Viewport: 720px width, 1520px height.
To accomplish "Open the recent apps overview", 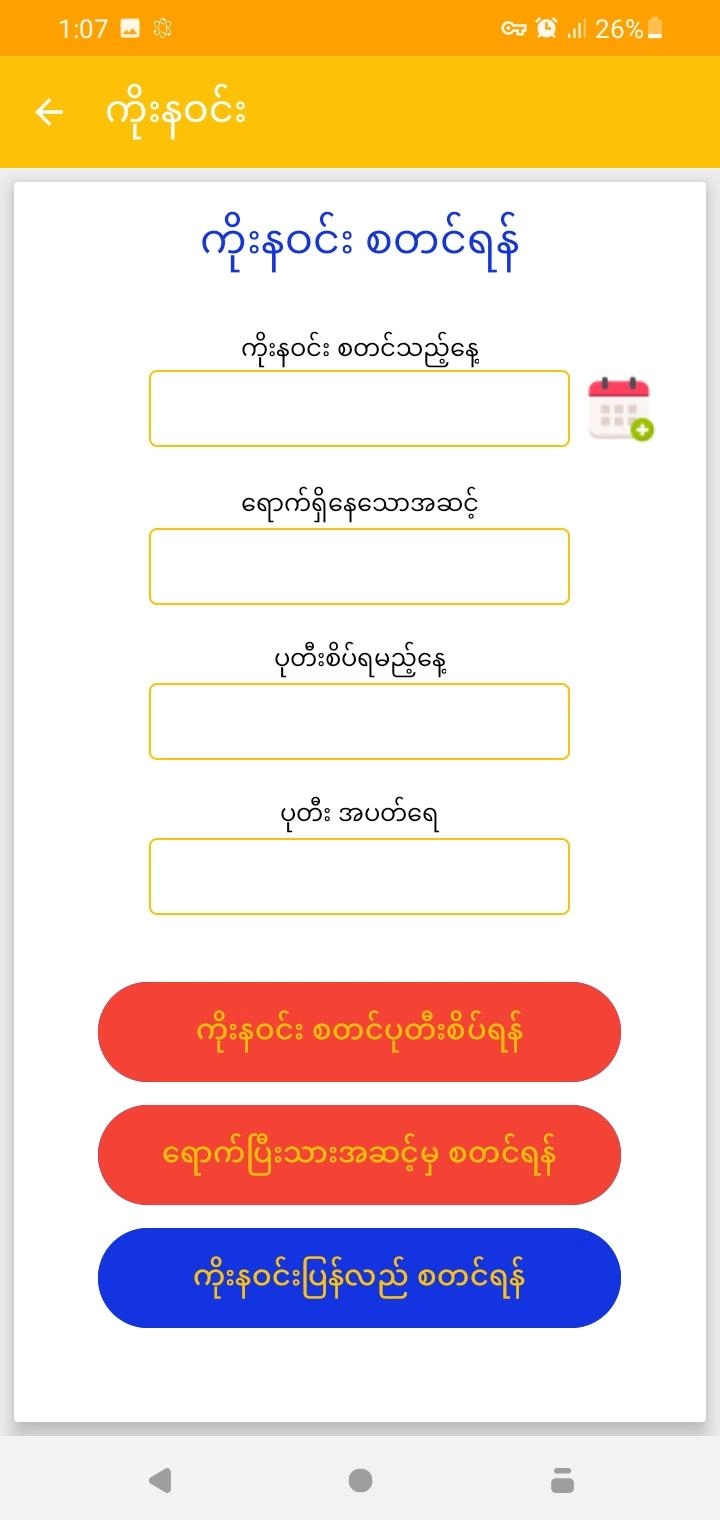I will 562,1480.
